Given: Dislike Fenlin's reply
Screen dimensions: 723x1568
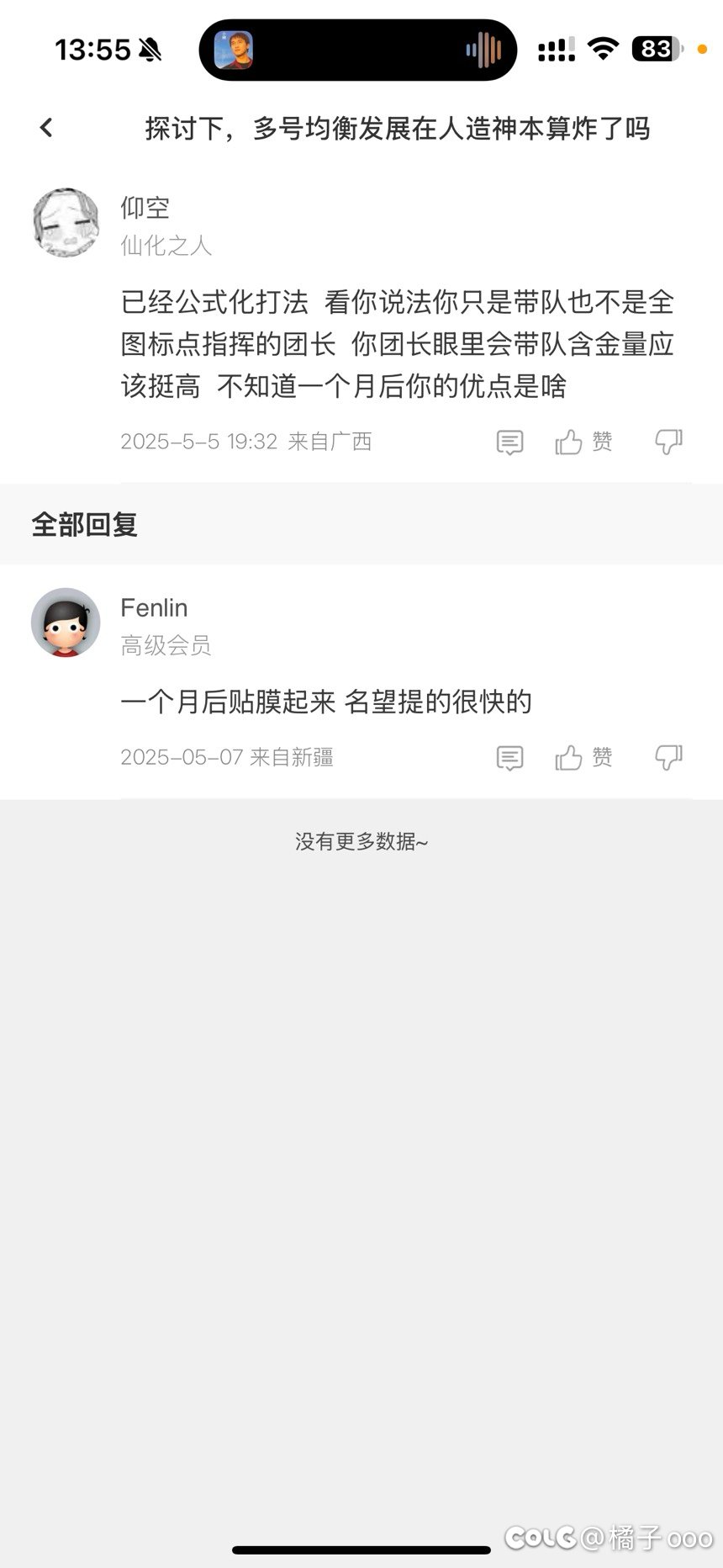Looking at the screenshot, I should [x=668, y=757].
